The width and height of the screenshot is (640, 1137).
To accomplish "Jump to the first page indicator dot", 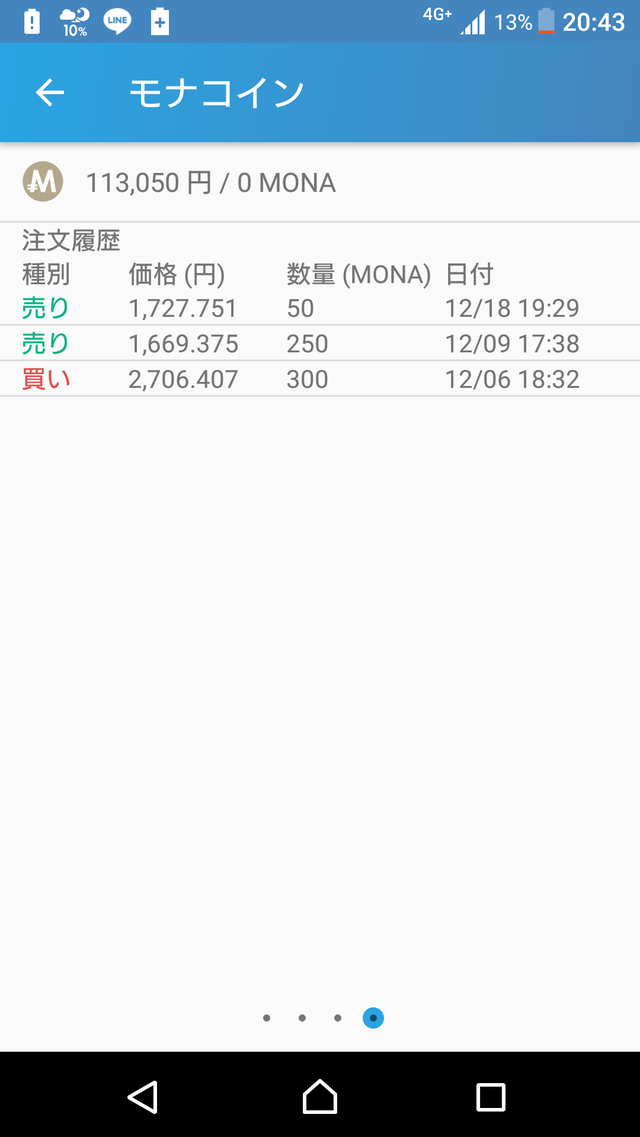I will tap(267, 1018).
